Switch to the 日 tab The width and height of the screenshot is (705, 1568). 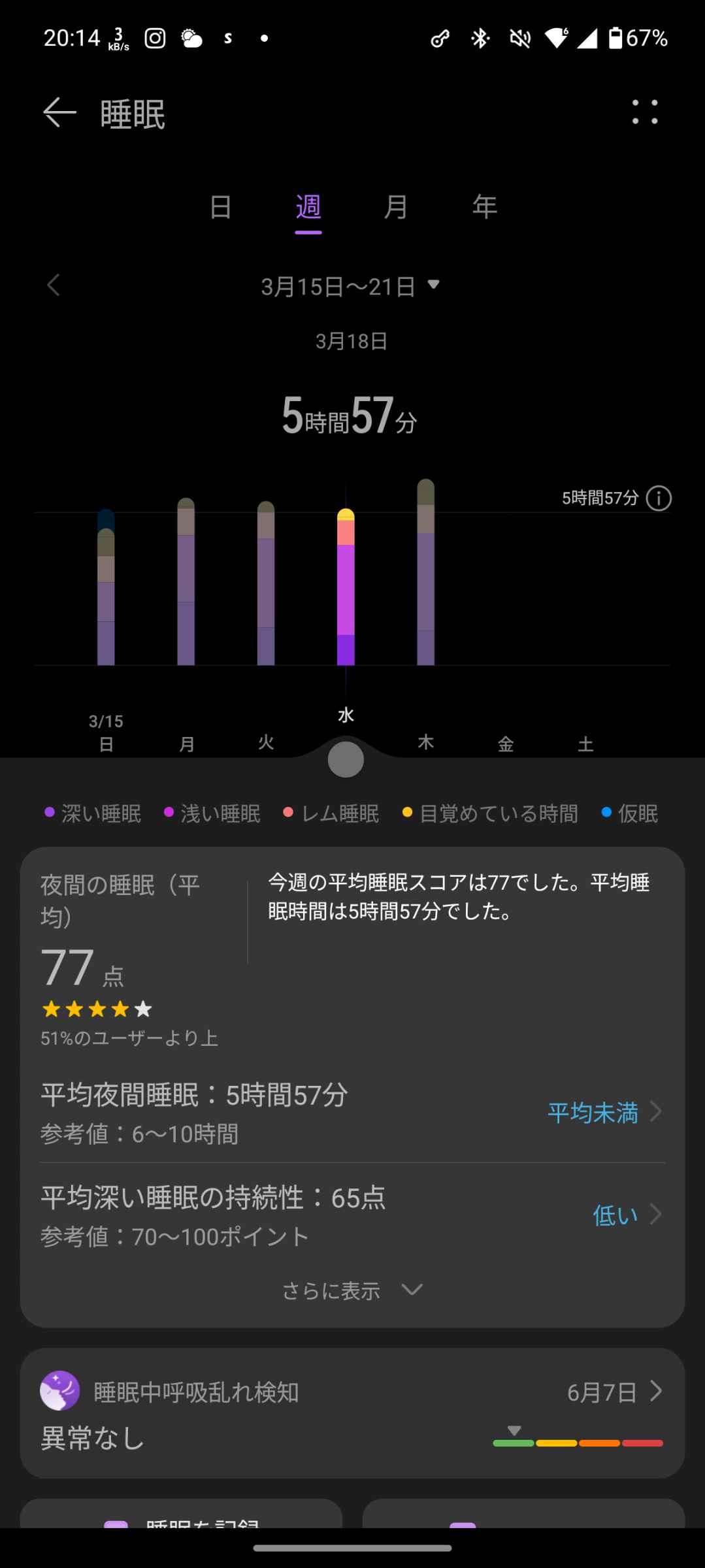tap(220, 207)
